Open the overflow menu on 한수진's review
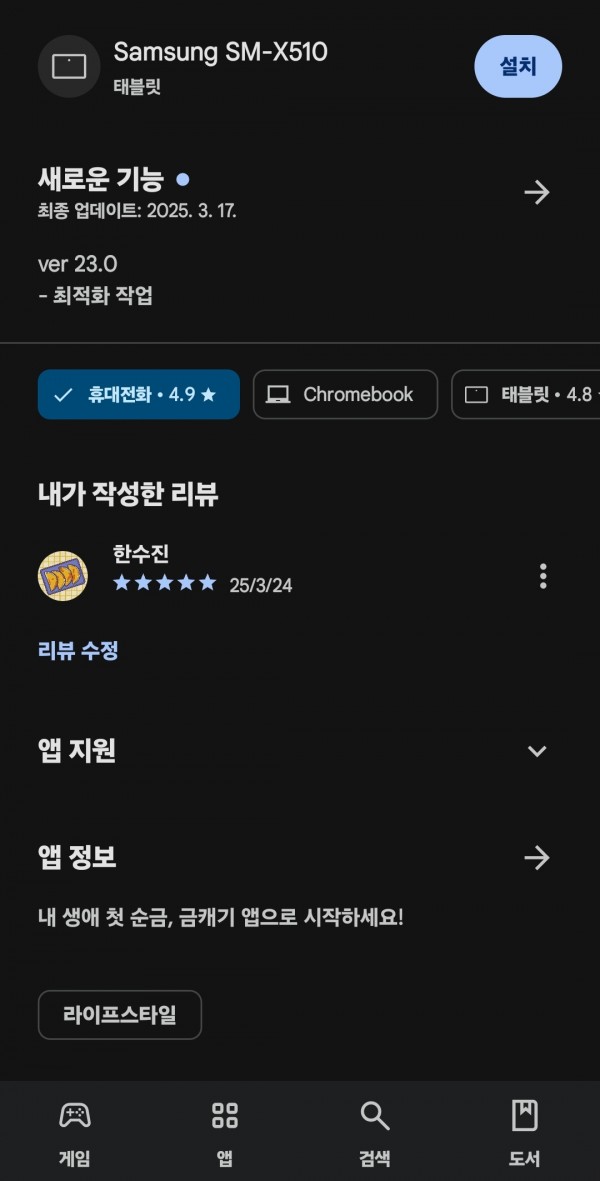This screenshot has height=1181, width=600. click(x=543, y=576)
